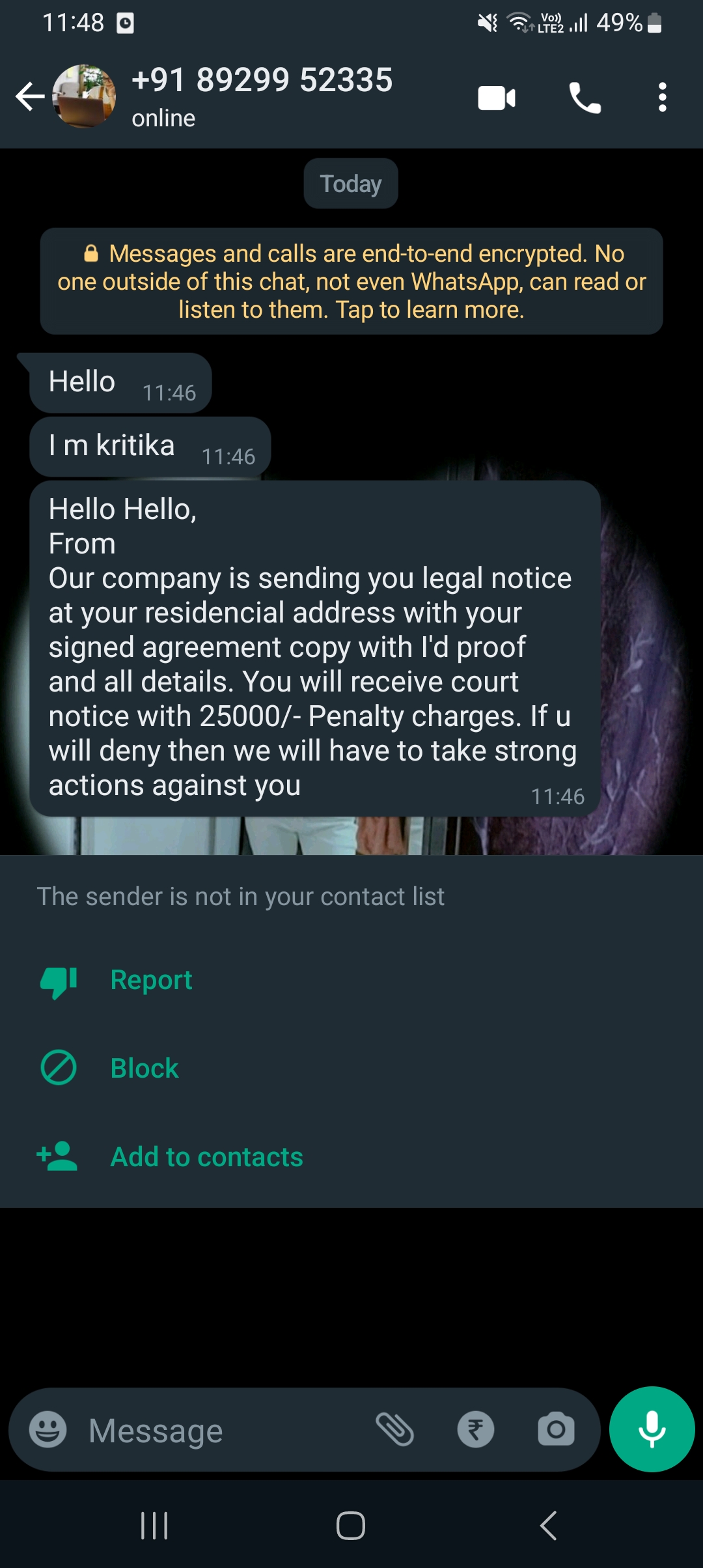703x1568 pixels.
Task: Open the rupee payment option
Action: click(x=476, y=1430)
